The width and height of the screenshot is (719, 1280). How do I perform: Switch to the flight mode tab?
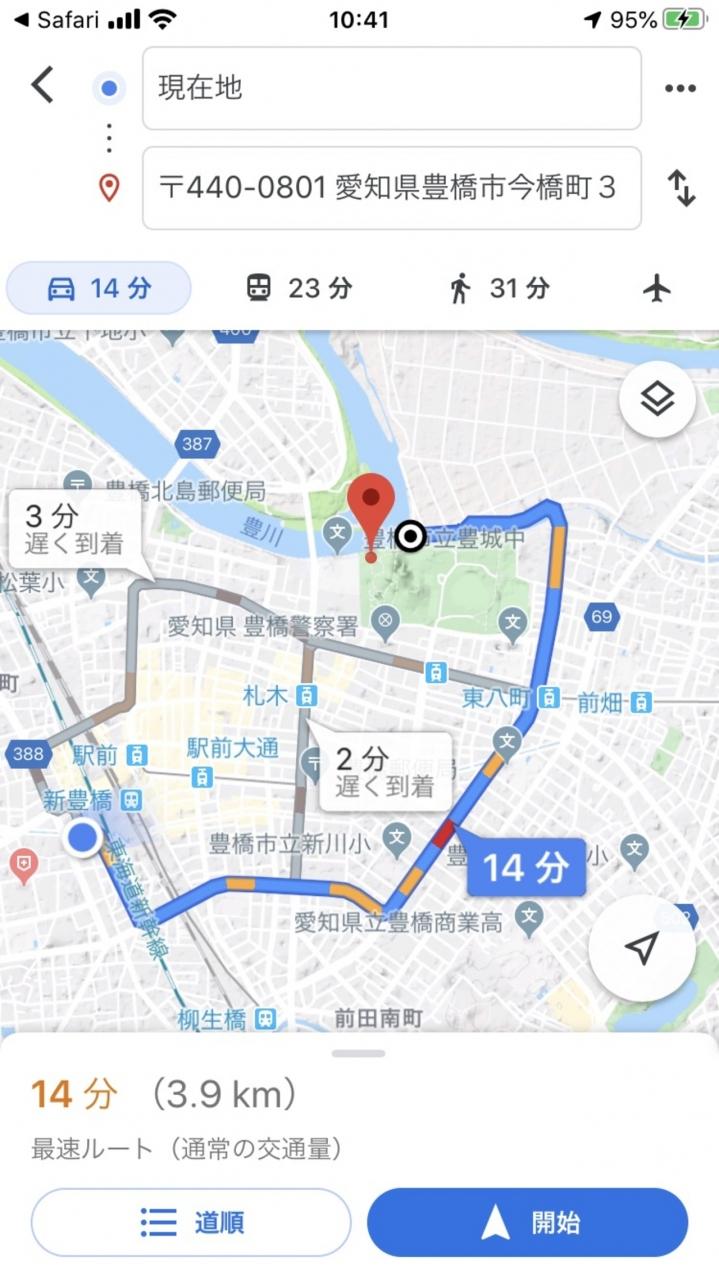pyautogui.click(x=657, y=288)
